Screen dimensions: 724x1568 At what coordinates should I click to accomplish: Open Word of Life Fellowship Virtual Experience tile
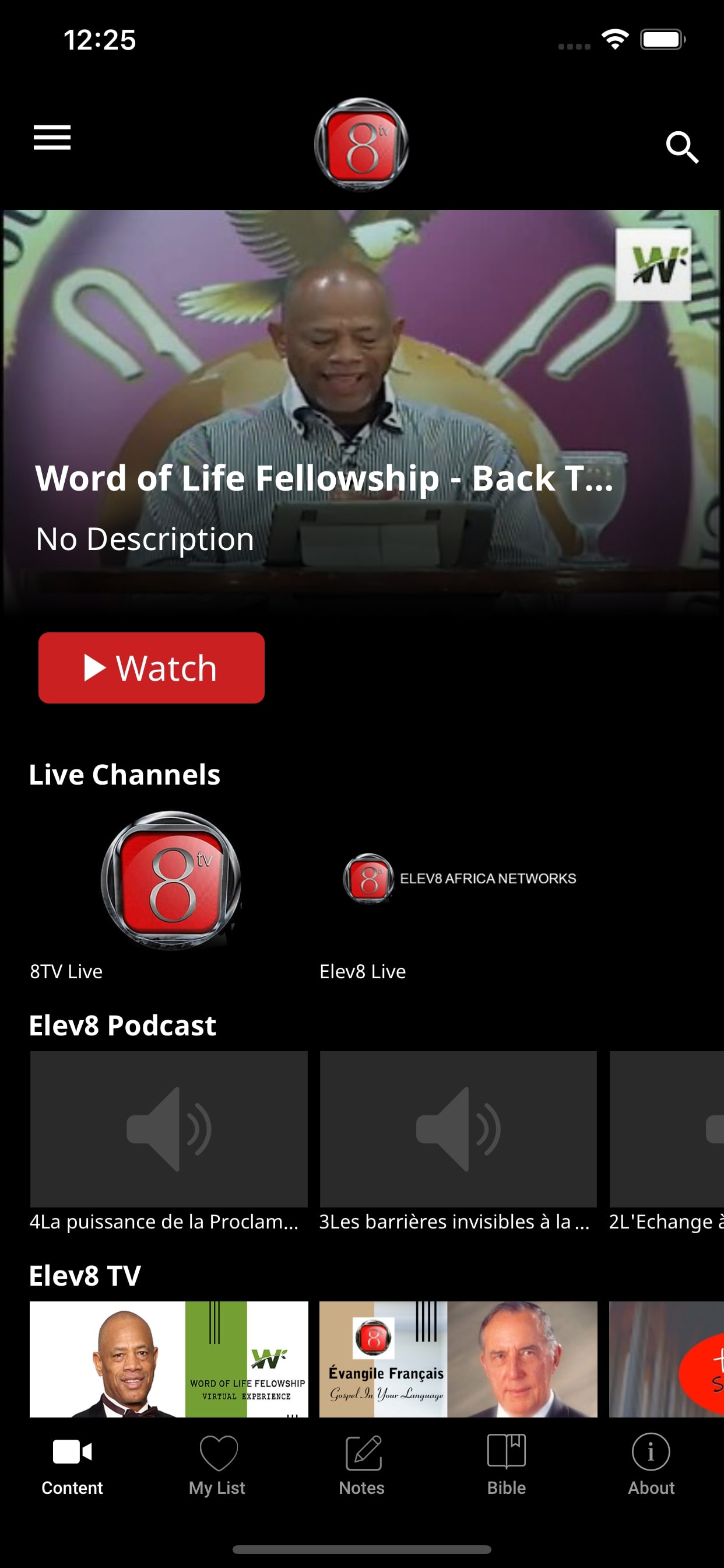(x=168, y=1359)
